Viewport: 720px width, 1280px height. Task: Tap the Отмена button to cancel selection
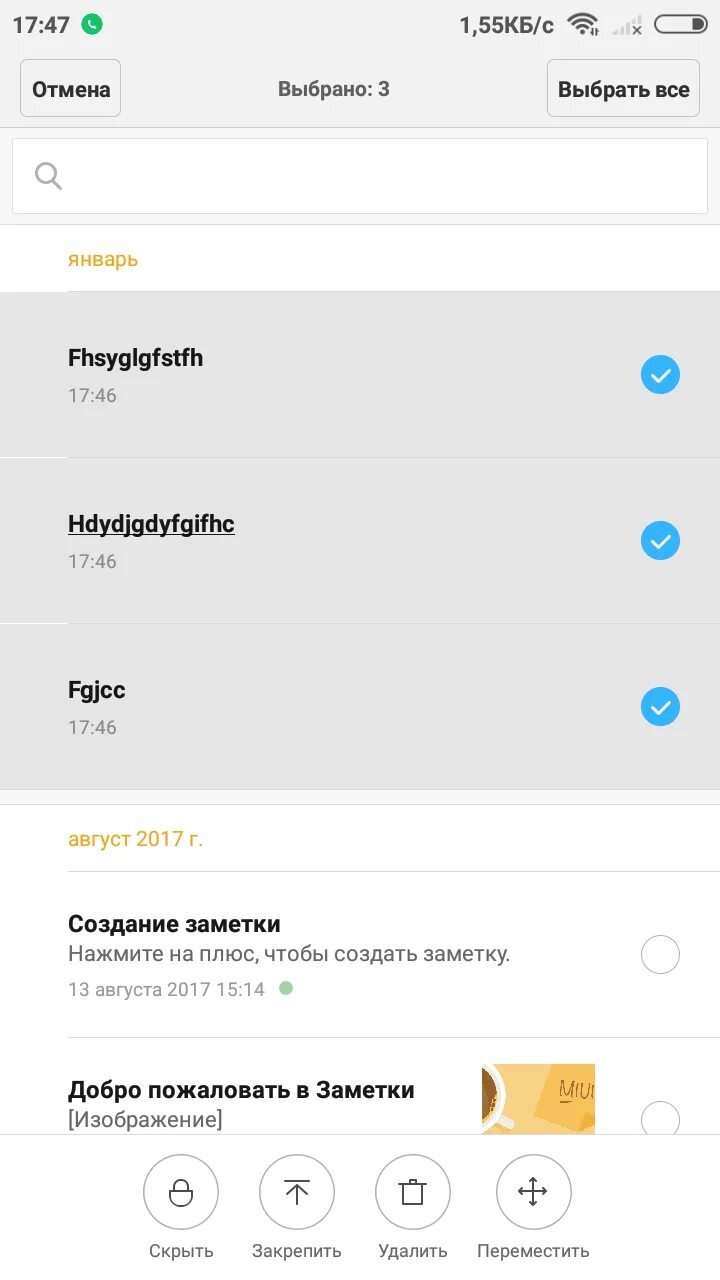click(x=71, y=89)
